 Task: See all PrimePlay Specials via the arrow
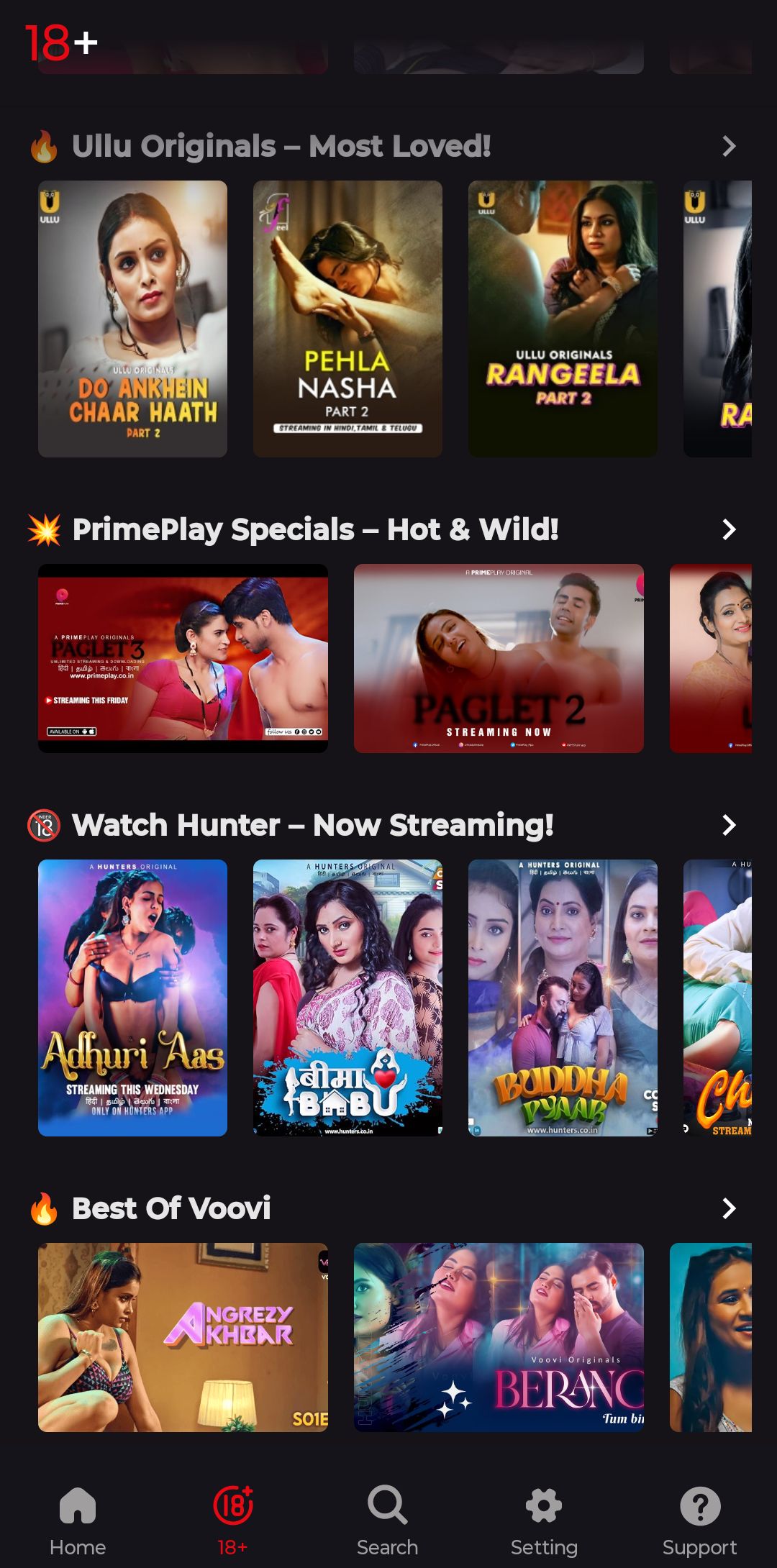[728, 530]
